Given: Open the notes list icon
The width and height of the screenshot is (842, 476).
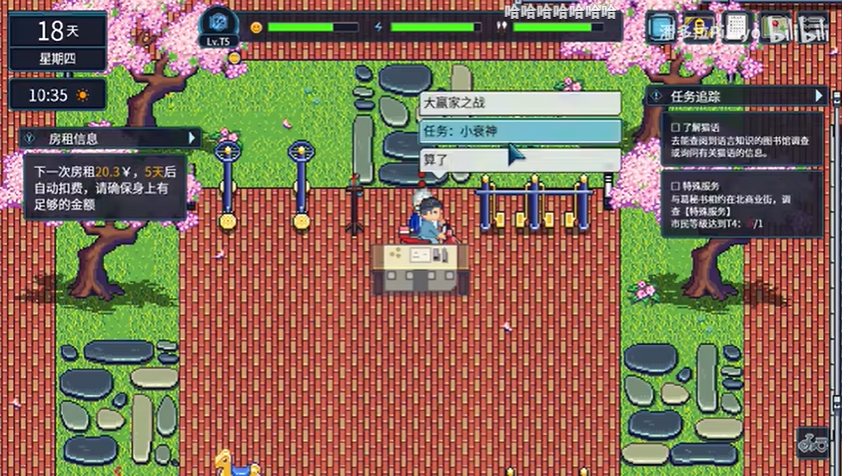Looking at the screenshot, I should click(737, 27).
